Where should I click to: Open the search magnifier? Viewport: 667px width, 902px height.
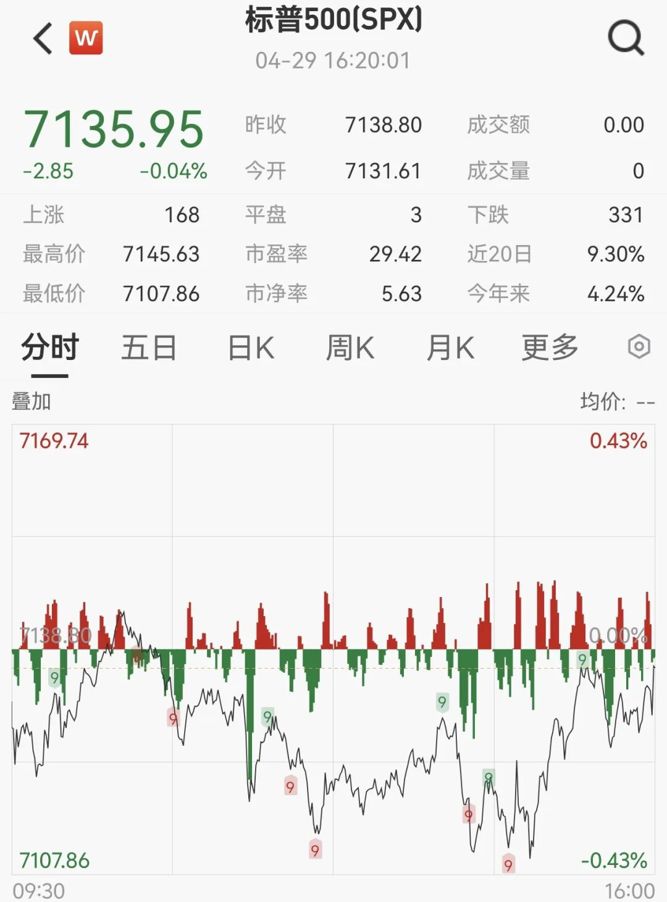point(626,39)
